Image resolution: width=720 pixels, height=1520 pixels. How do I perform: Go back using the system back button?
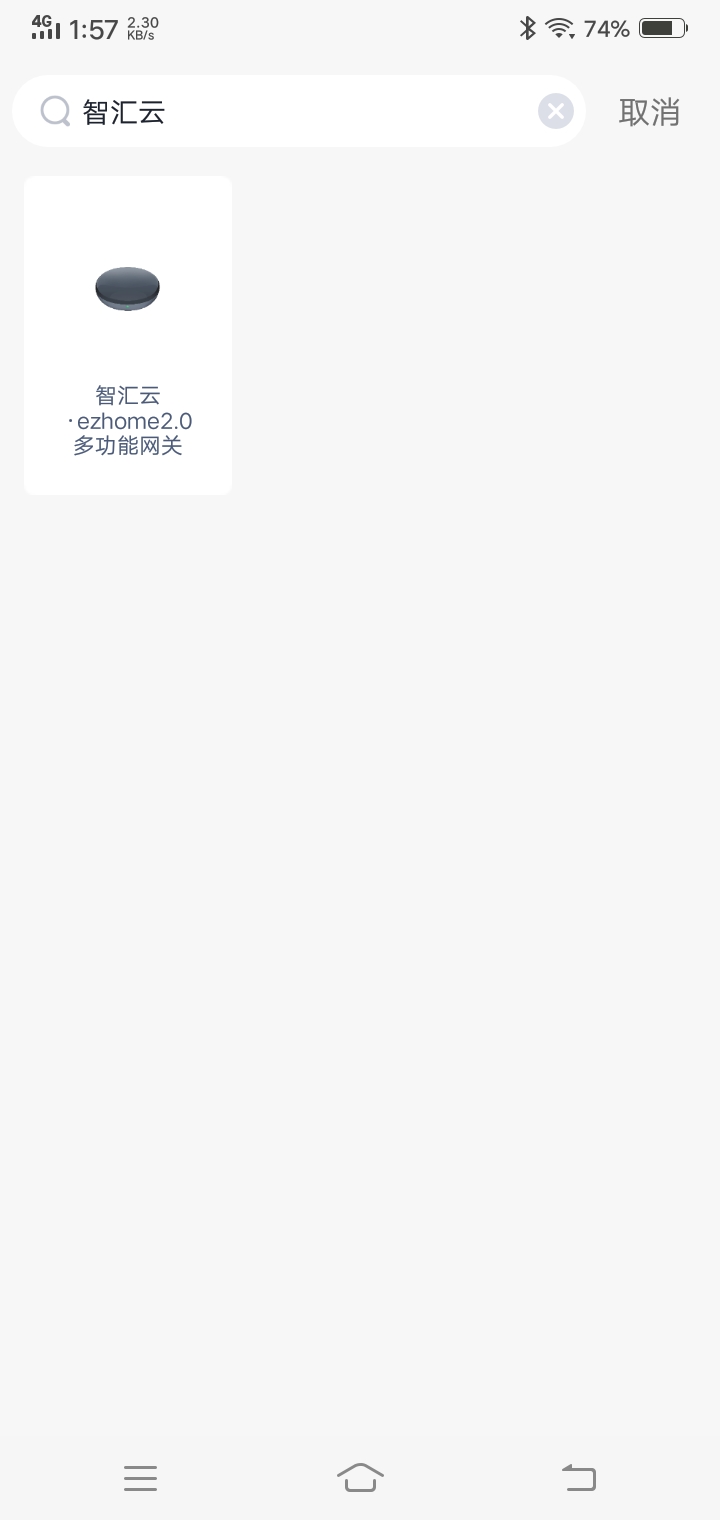click(x=578, y=1477)
